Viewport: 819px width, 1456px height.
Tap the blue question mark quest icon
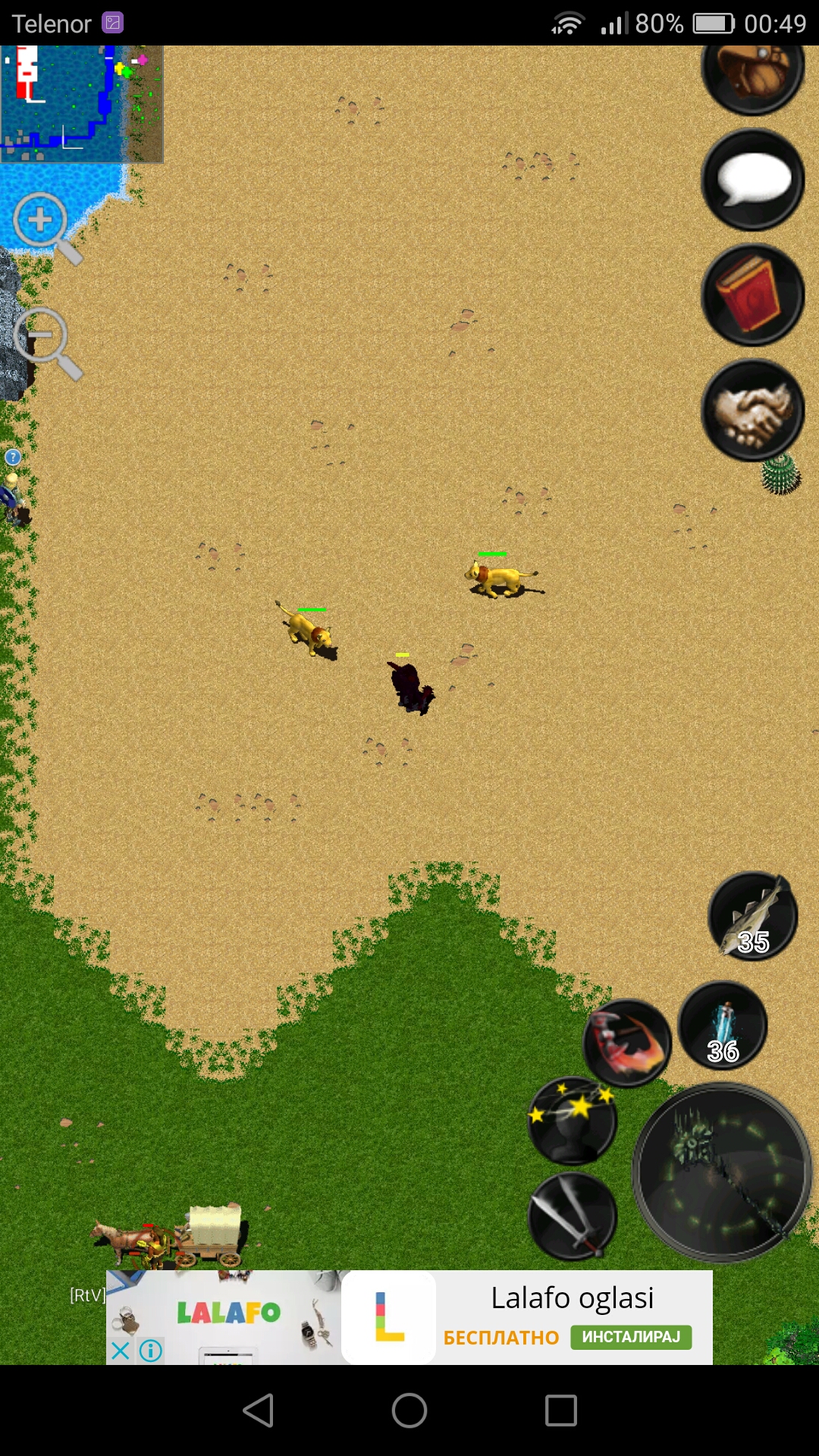(13, 457)
